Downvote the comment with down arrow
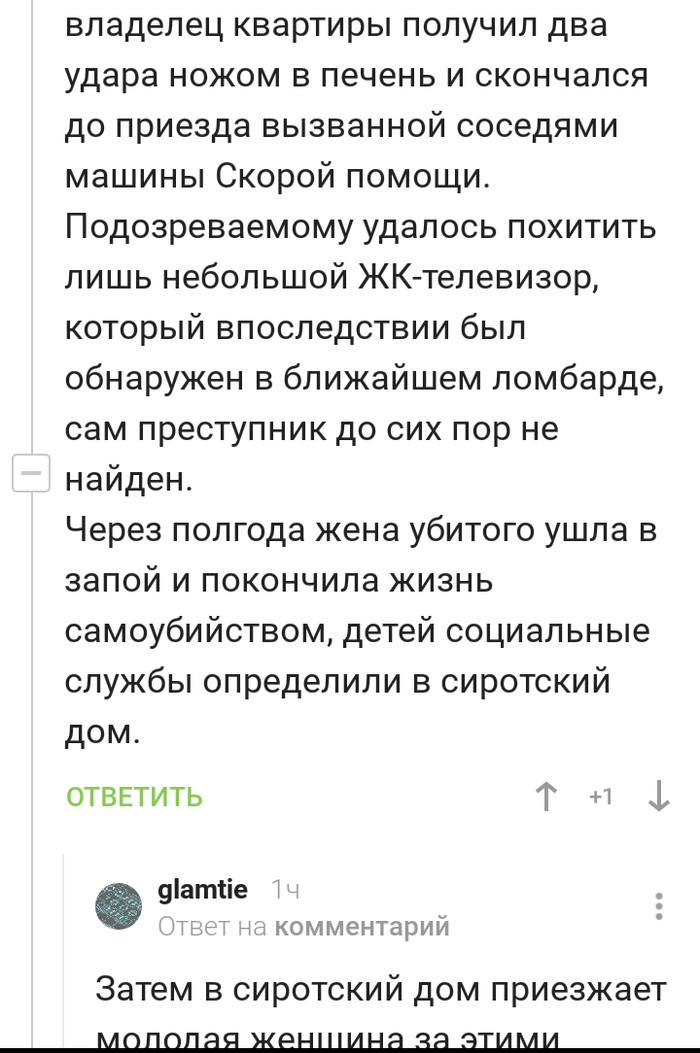Screen dimensions: 700x1053 pos(659,797)
